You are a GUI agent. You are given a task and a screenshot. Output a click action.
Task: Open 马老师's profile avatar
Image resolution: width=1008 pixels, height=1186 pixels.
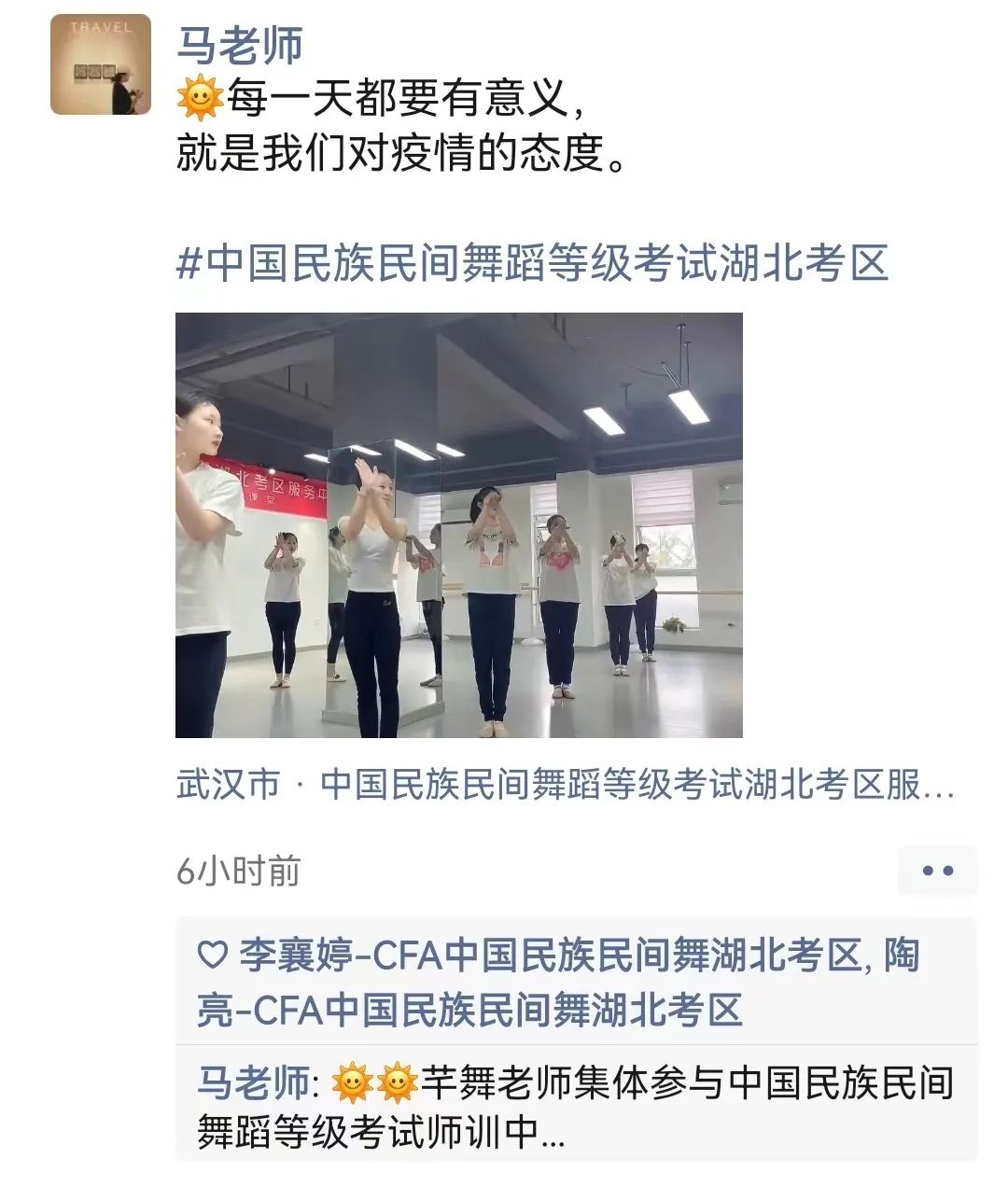pyautogui.click(x=101, y=64)
